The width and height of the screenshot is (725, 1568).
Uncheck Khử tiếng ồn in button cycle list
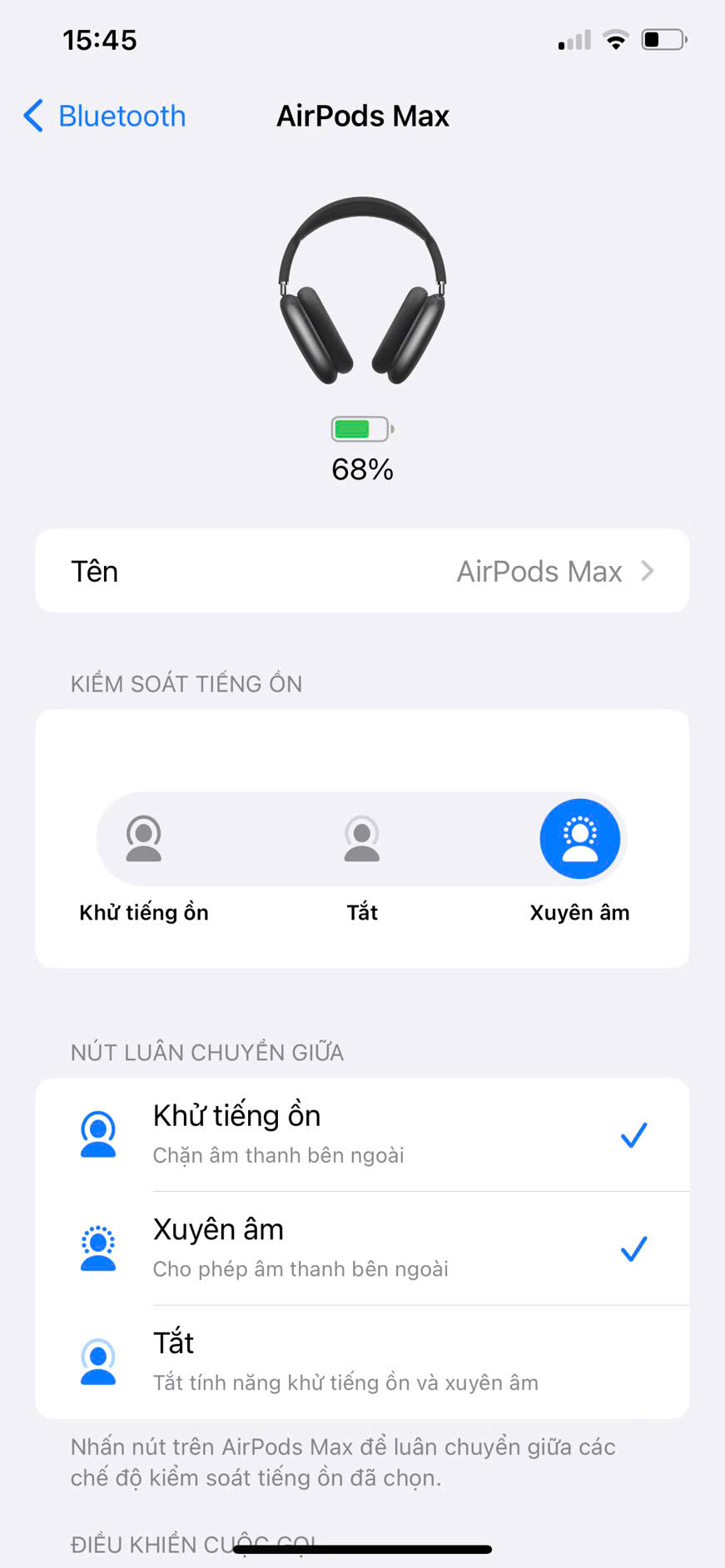(362, 1134)
